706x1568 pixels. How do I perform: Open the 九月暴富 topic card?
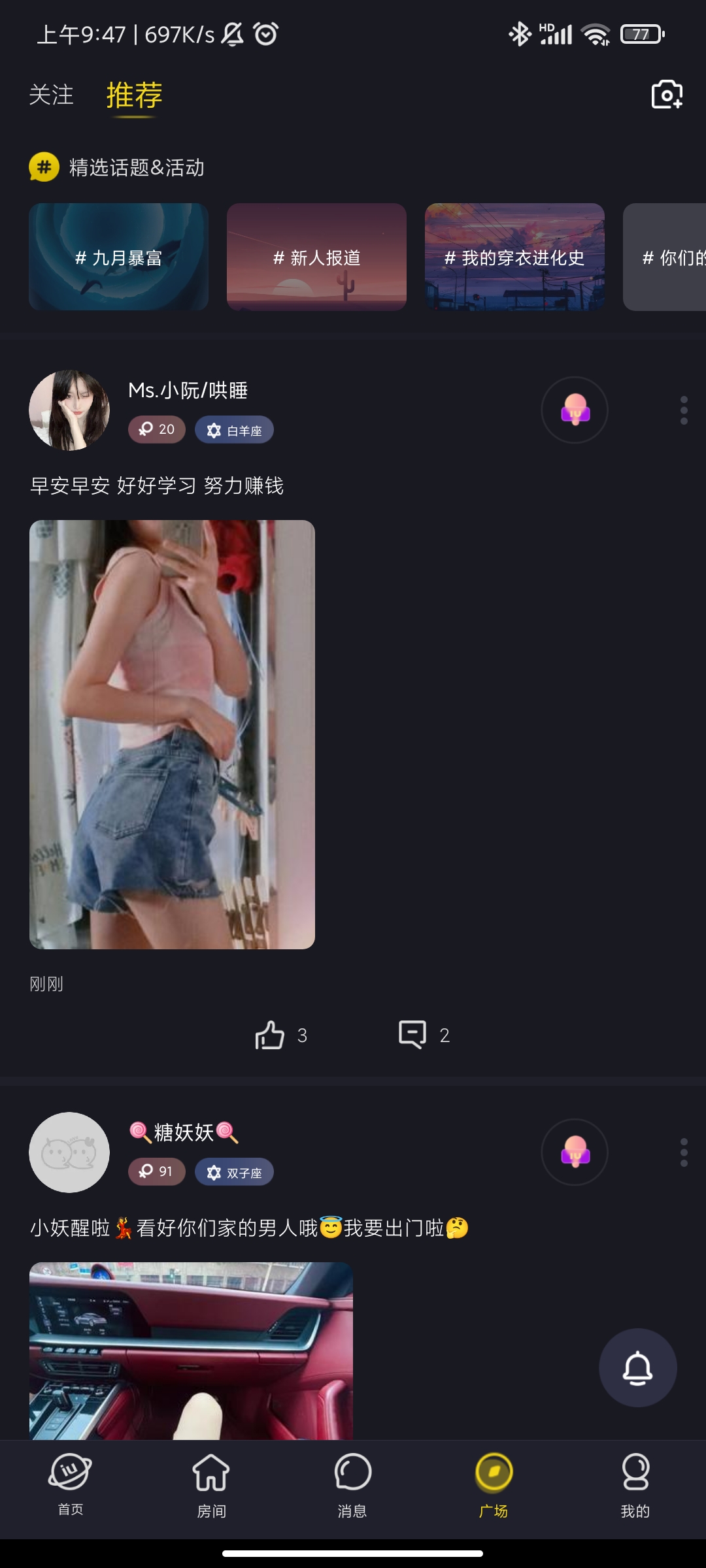click(118, 257)
